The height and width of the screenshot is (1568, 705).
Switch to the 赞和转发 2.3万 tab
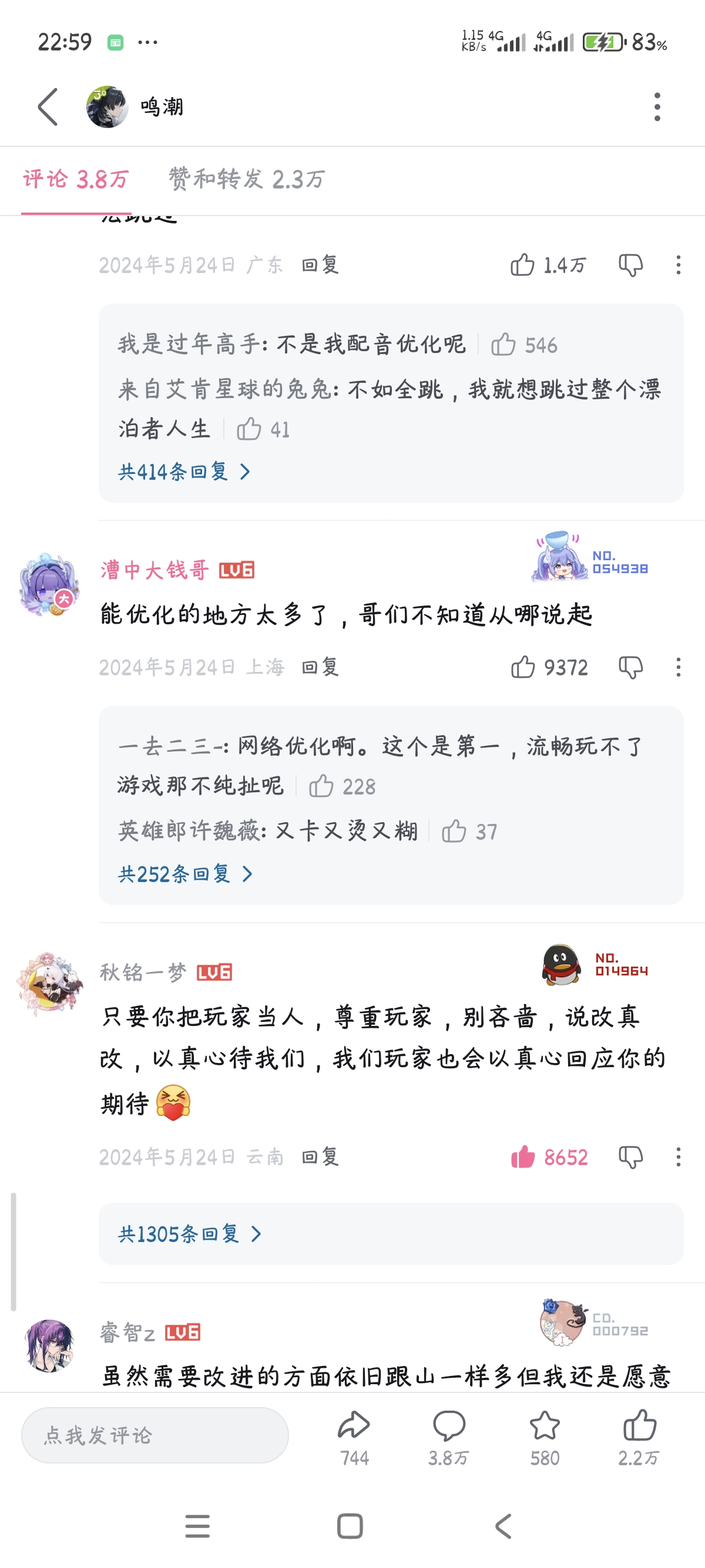(247, 179)
